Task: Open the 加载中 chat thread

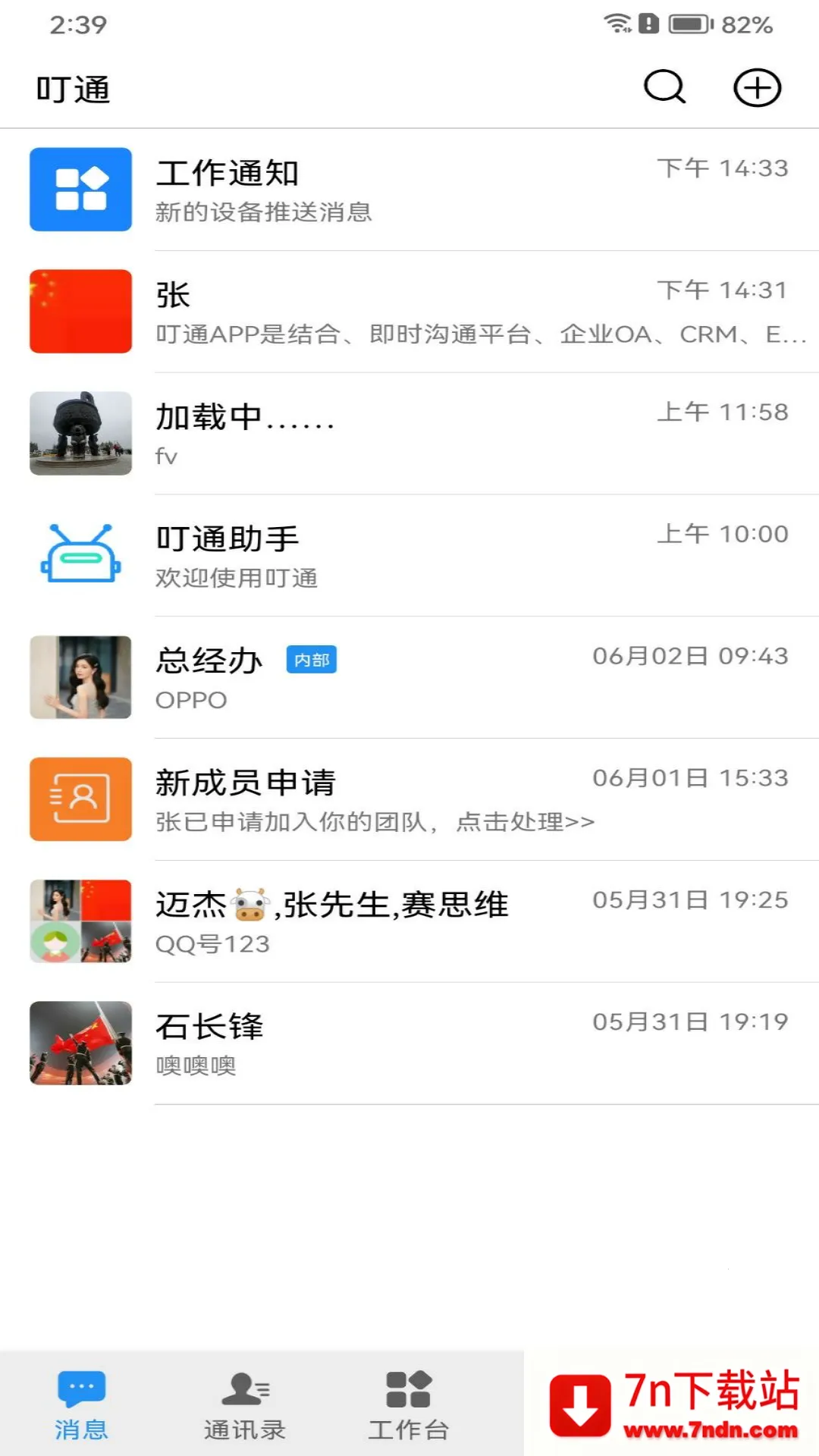Action: click(x=409, y=433)
